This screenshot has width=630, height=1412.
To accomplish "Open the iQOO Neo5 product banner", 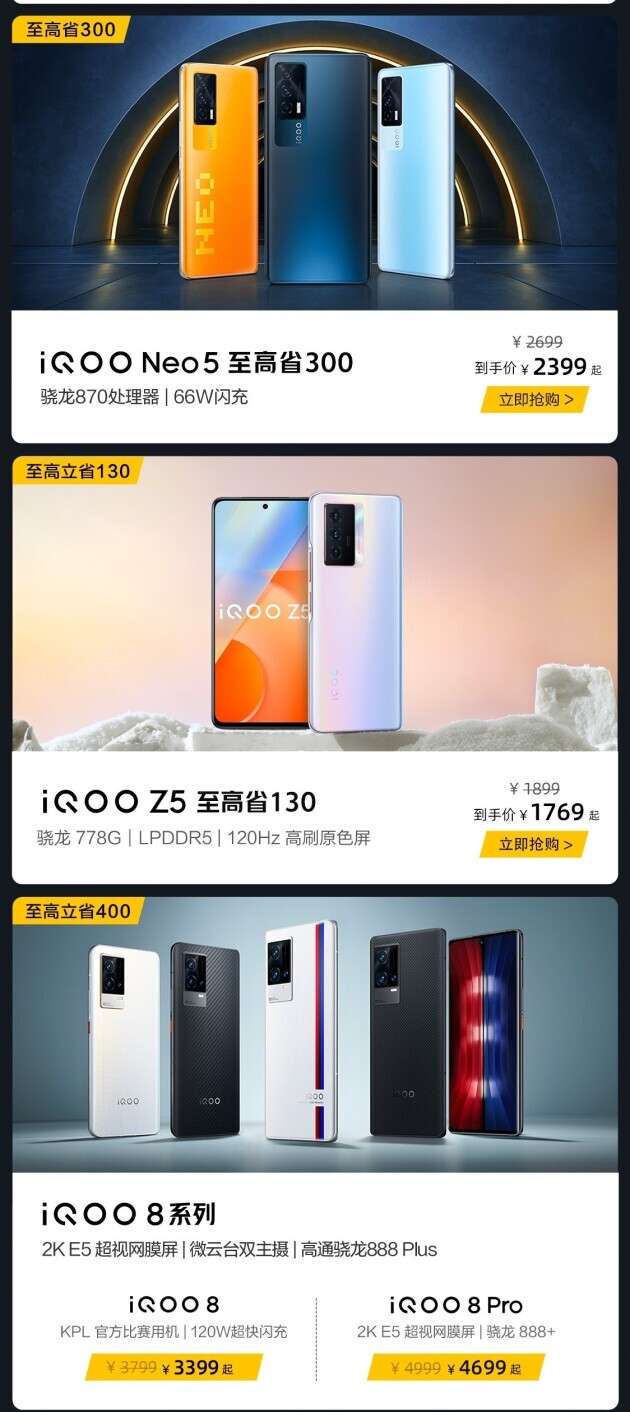I will [x=314, y=165].
